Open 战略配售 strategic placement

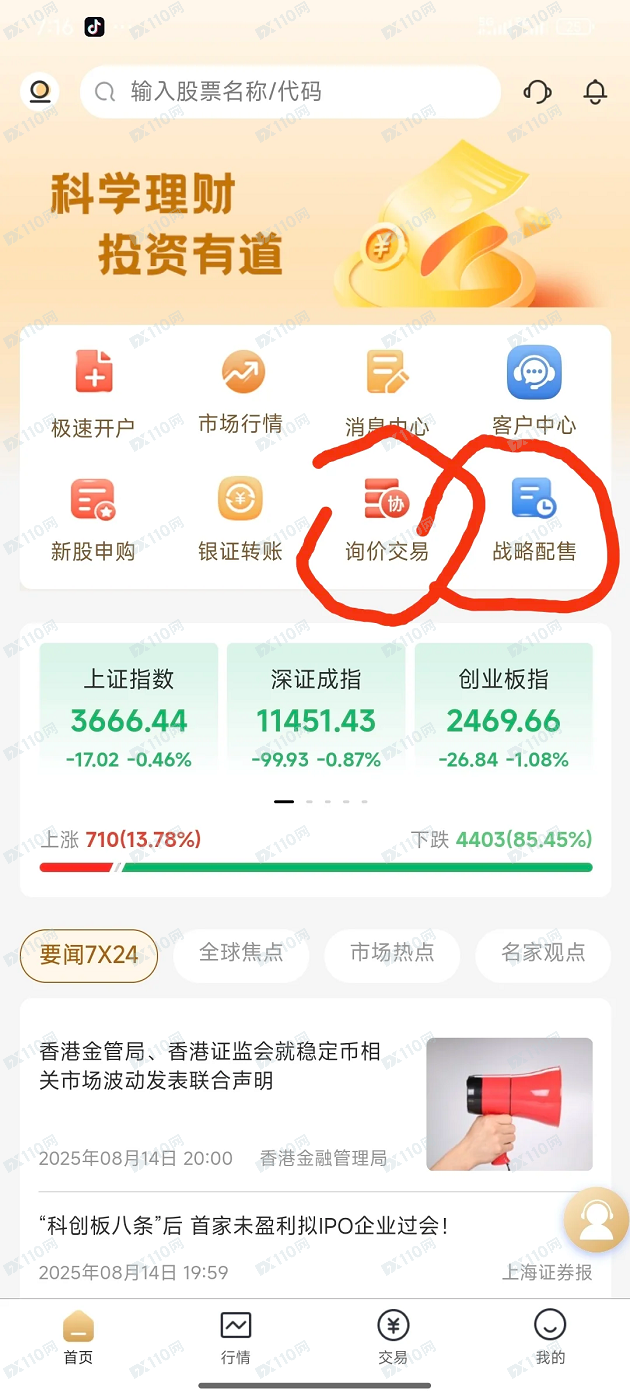[534, 519]
